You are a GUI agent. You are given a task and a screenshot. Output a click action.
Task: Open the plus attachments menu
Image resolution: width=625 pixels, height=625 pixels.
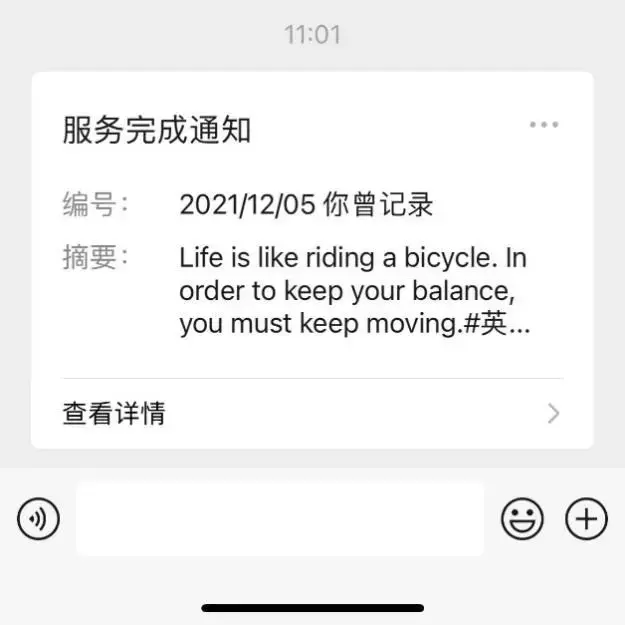coord(586,519)
